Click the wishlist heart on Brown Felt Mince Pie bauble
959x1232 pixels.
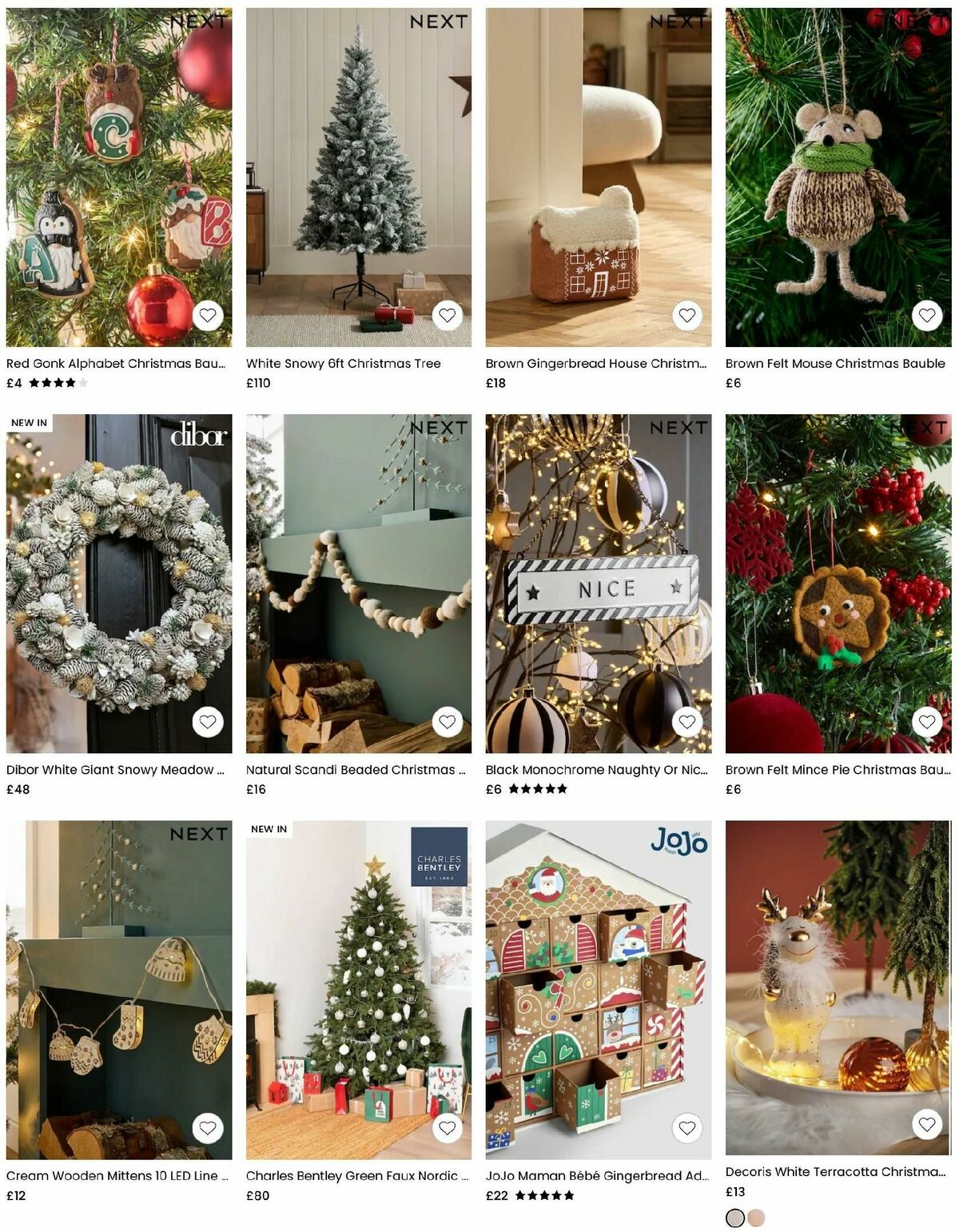pos(927,722)
